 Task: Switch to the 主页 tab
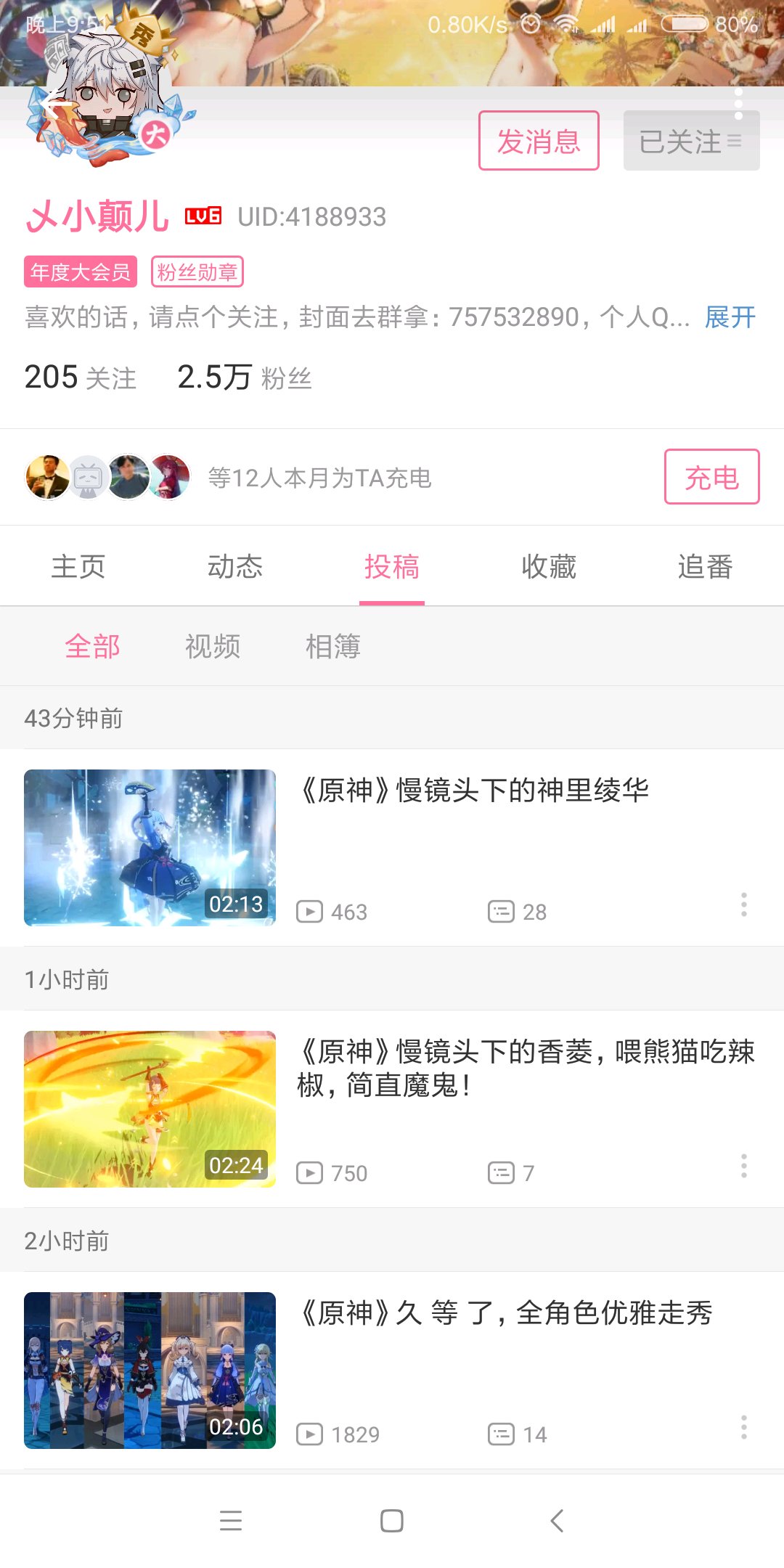click(78, 566)
